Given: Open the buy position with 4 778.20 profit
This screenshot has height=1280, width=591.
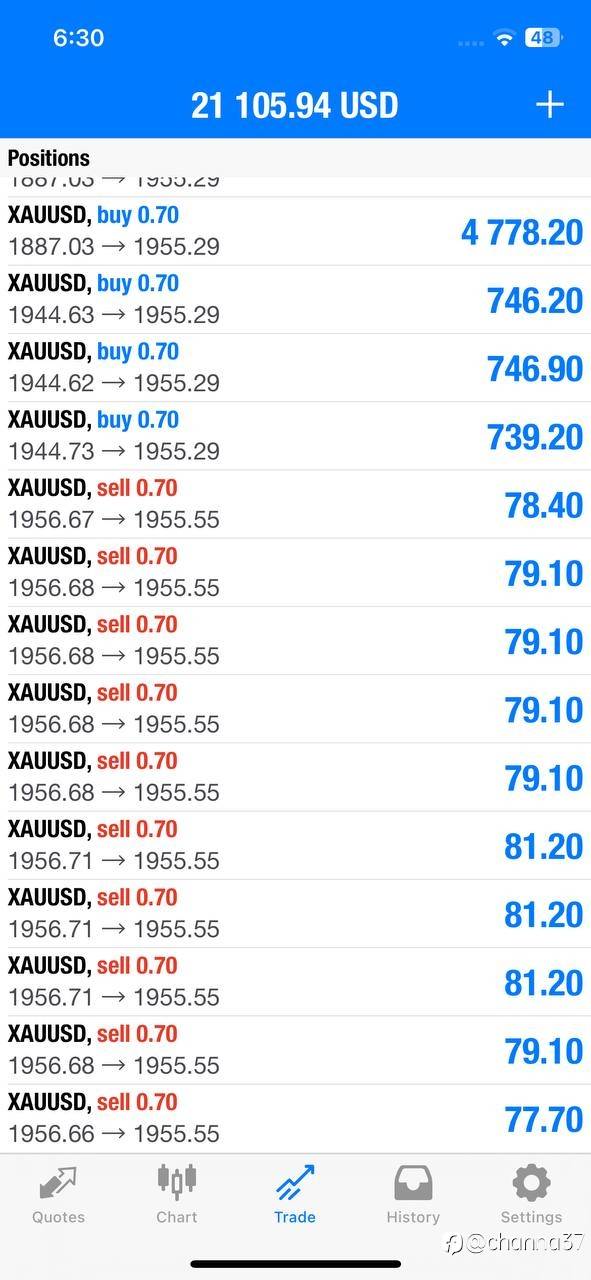Looking at the screenshot, I should pos(295,231).
